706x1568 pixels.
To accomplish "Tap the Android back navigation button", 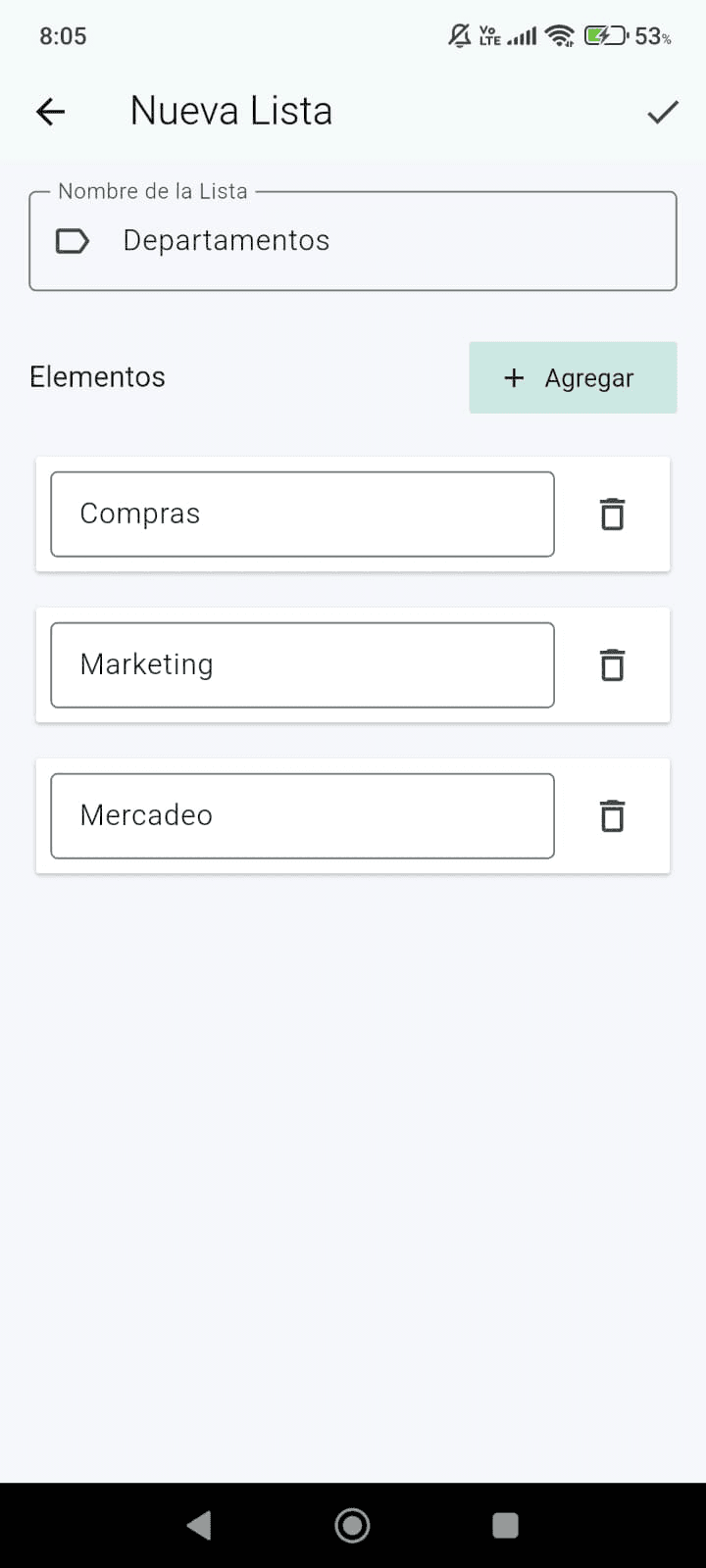I will point(199,1525).
